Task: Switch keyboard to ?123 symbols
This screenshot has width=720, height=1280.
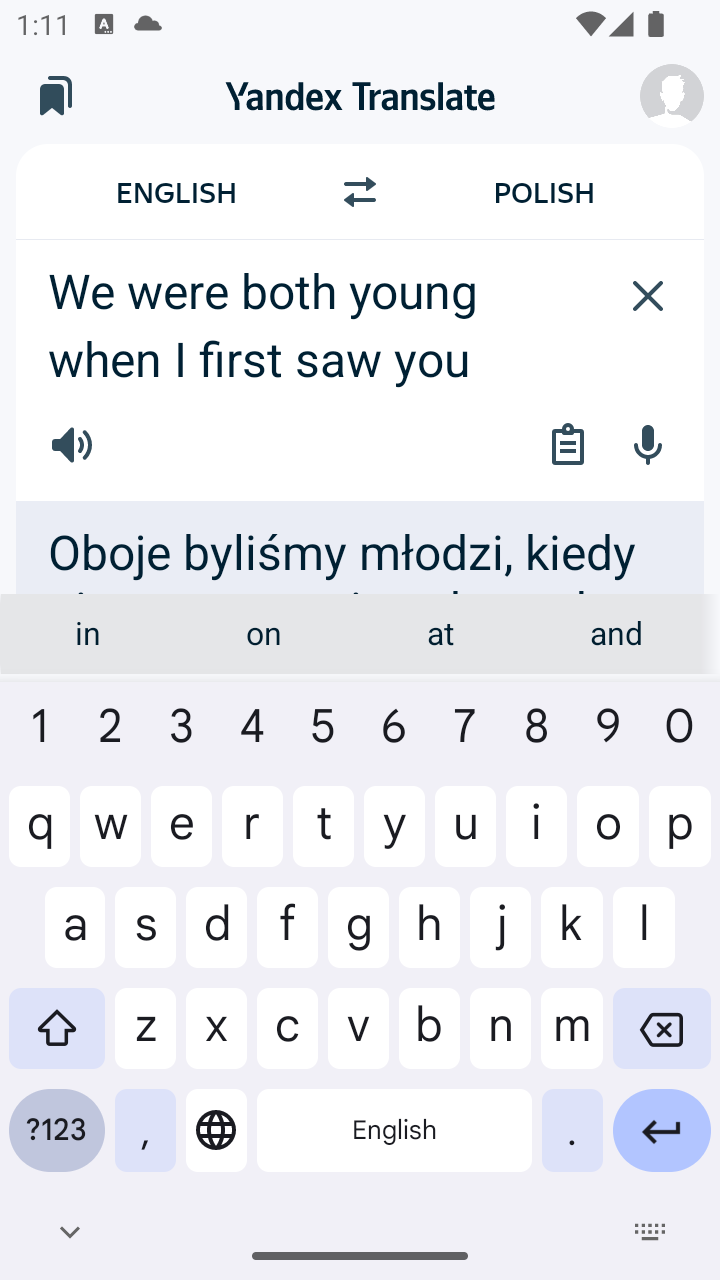Action: coord(57,1130)
